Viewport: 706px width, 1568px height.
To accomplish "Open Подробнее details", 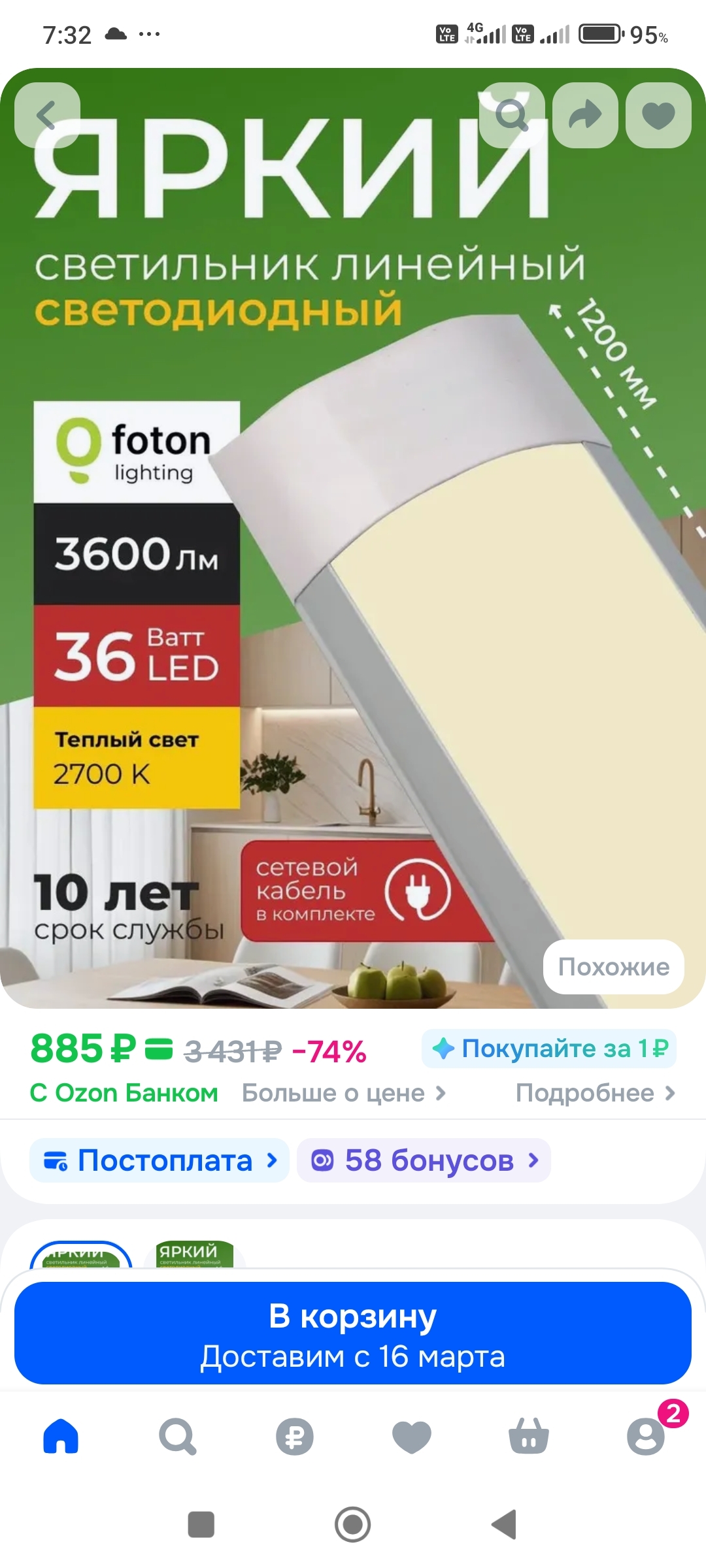I will click(x=596, y=1093).
